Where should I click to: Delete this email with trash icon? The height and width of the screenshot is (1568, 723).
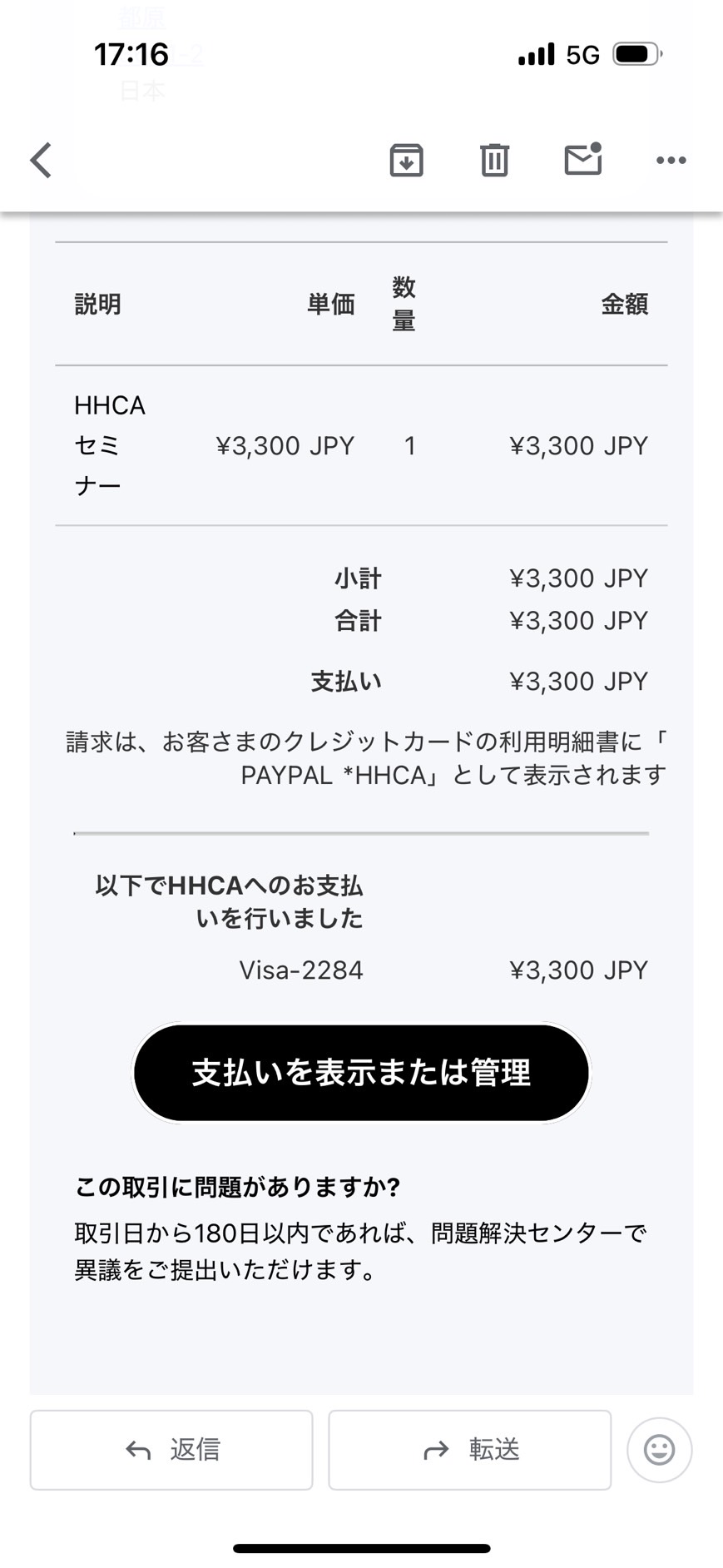click(x=494, y=160)
